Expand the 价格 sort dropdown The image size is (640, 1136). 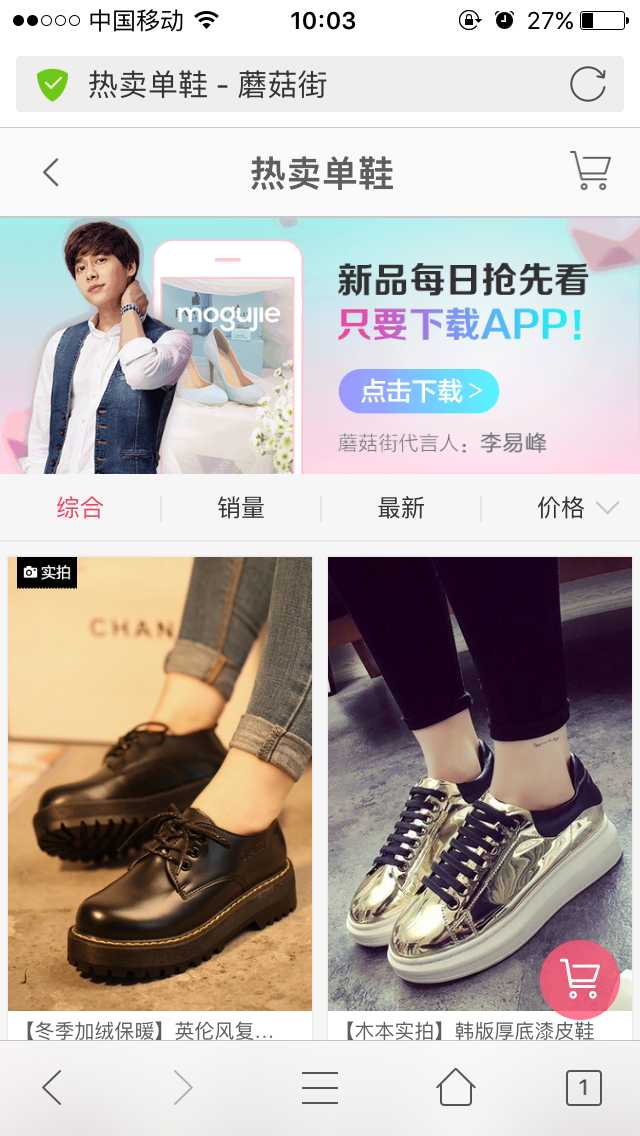coord(577,508)
